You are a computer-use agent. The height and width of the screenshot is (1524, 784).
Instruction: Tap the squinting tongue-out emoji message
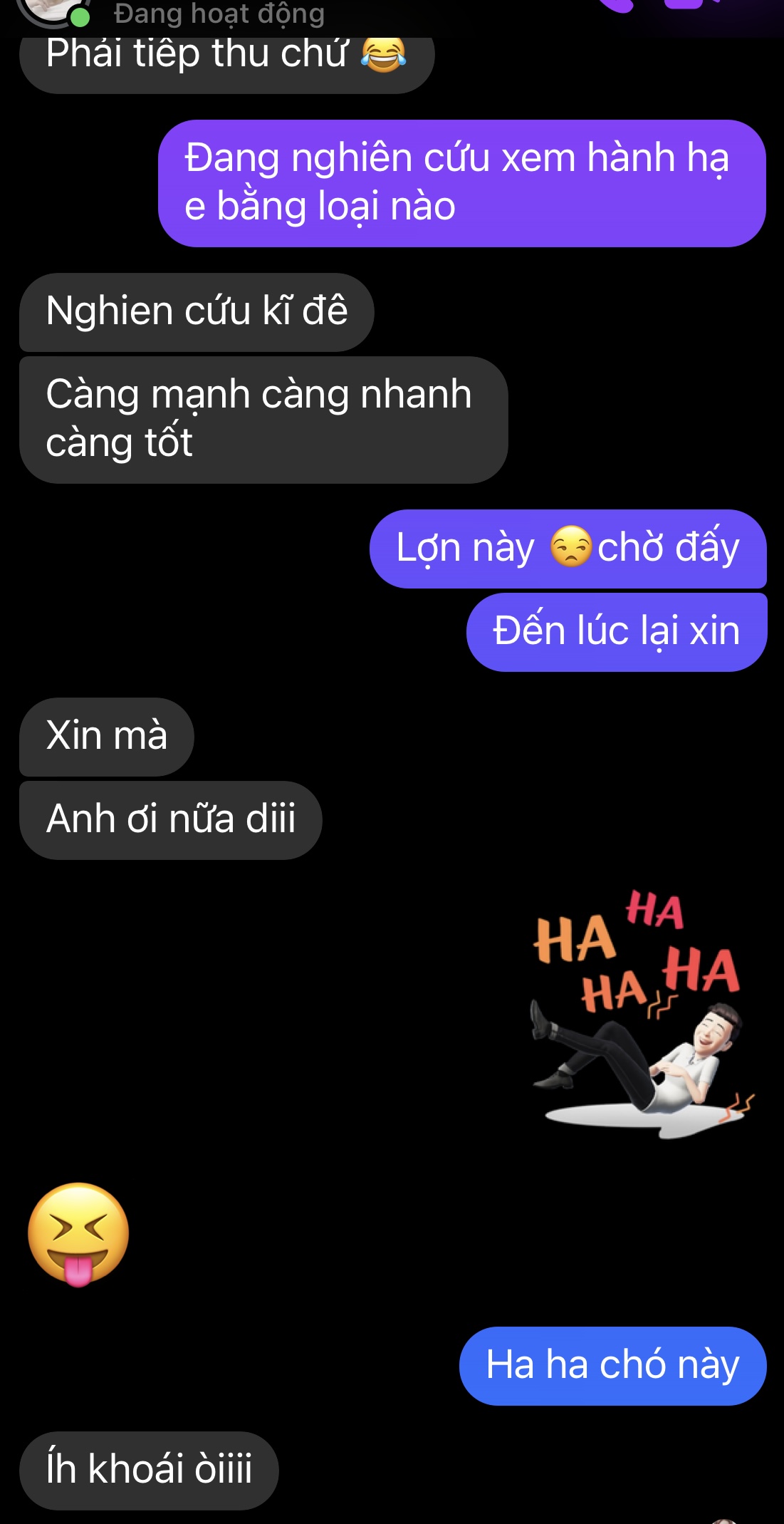point(78,1235)
